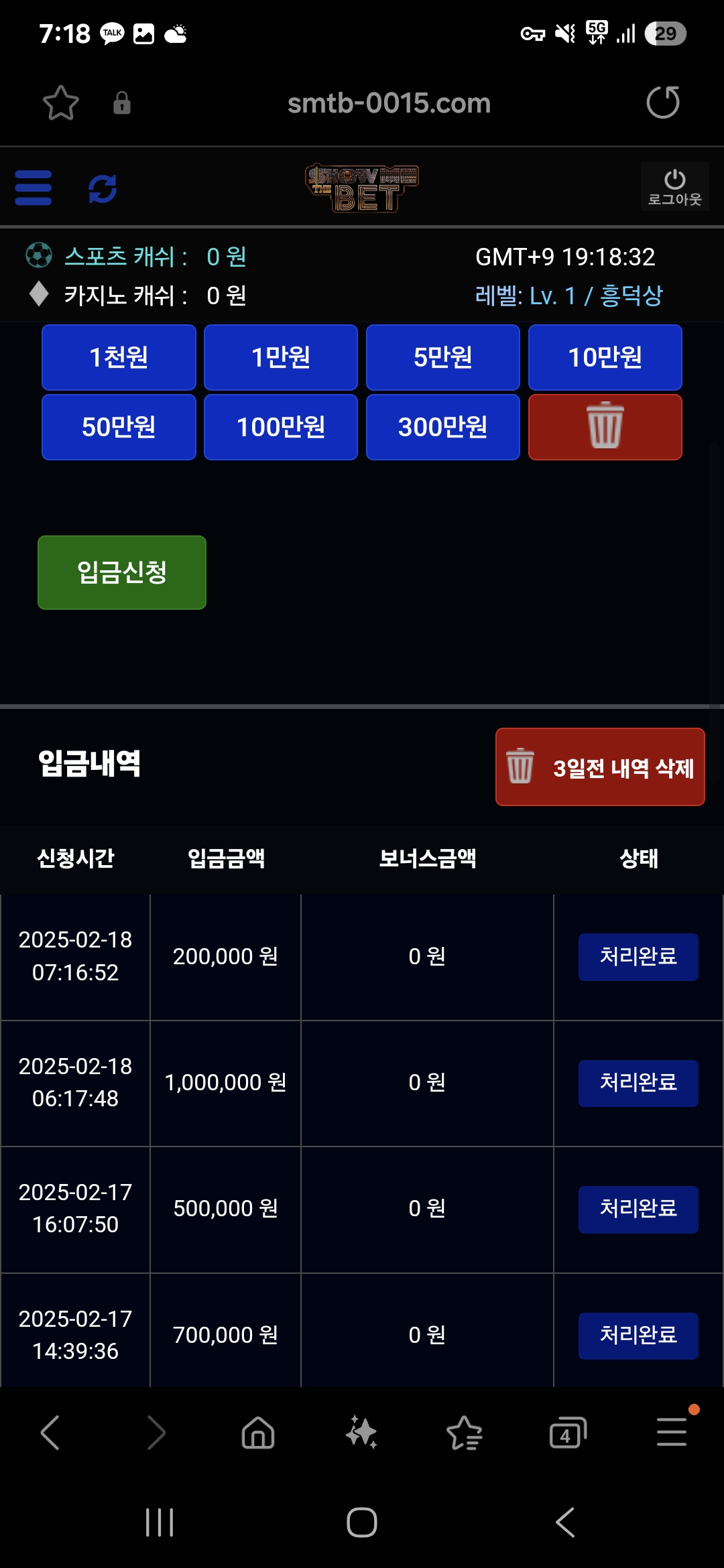This screenshot has height=1568, width=724.
Task: Choose the 100만원 amount button
Action: click(x=281, y=427)
